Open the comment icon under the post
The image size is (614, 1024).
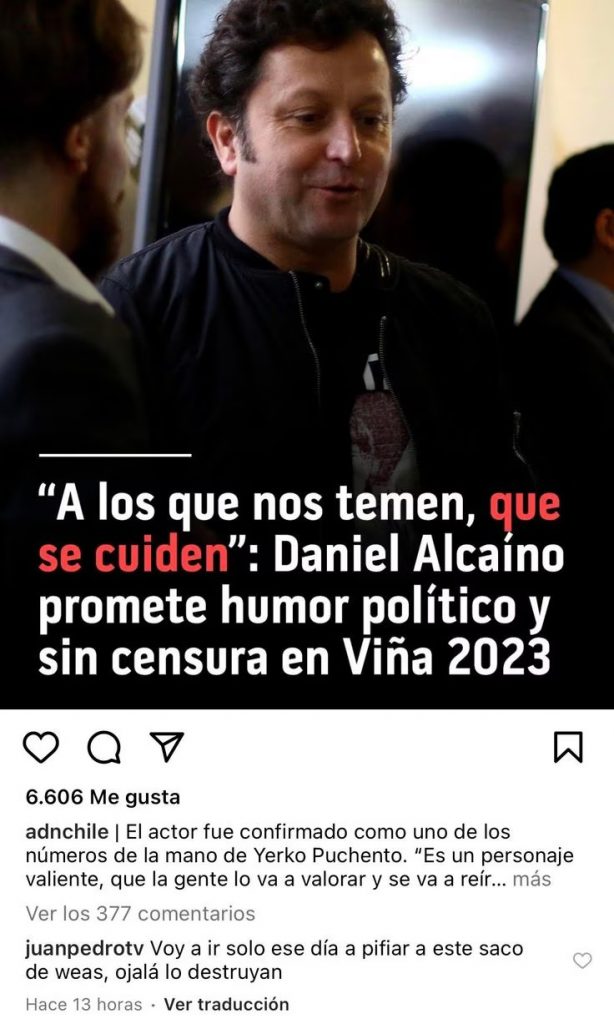(x=103, y=747)
